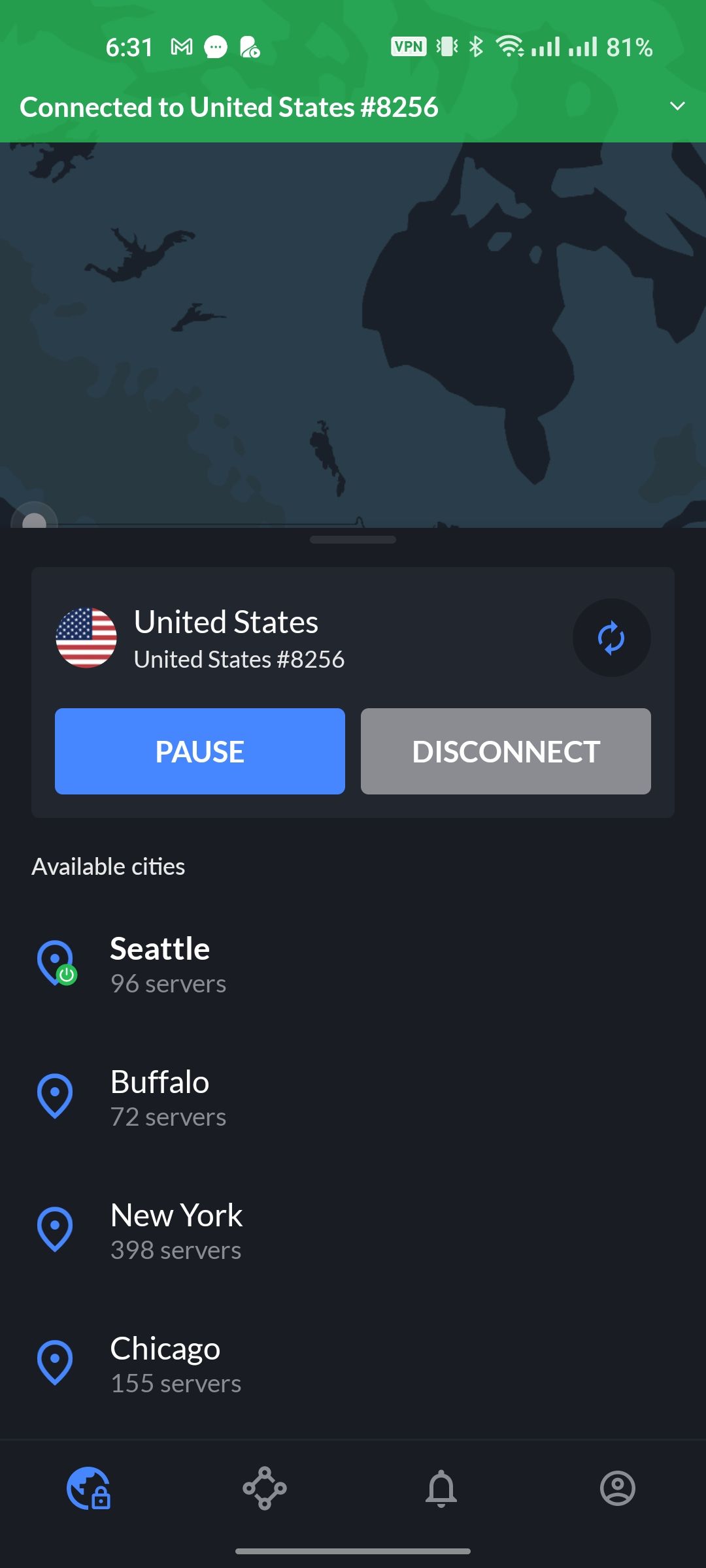Viewport: 706px width, 1568px height.
Task: Tap the Seattle location pin icon
Action: [55, 962]
